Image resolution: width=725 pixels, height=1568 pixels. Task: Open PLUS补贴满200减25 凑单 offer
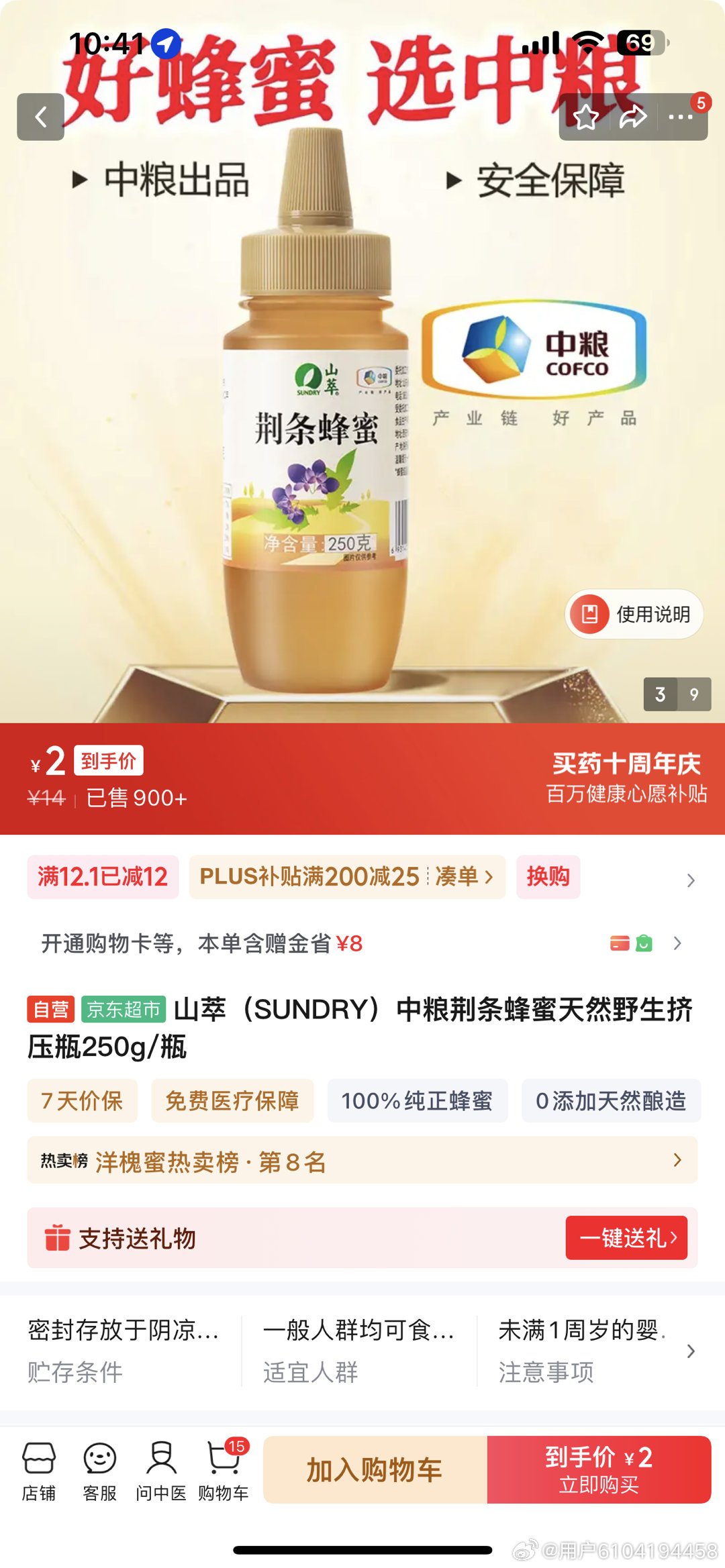click(346, 877)
